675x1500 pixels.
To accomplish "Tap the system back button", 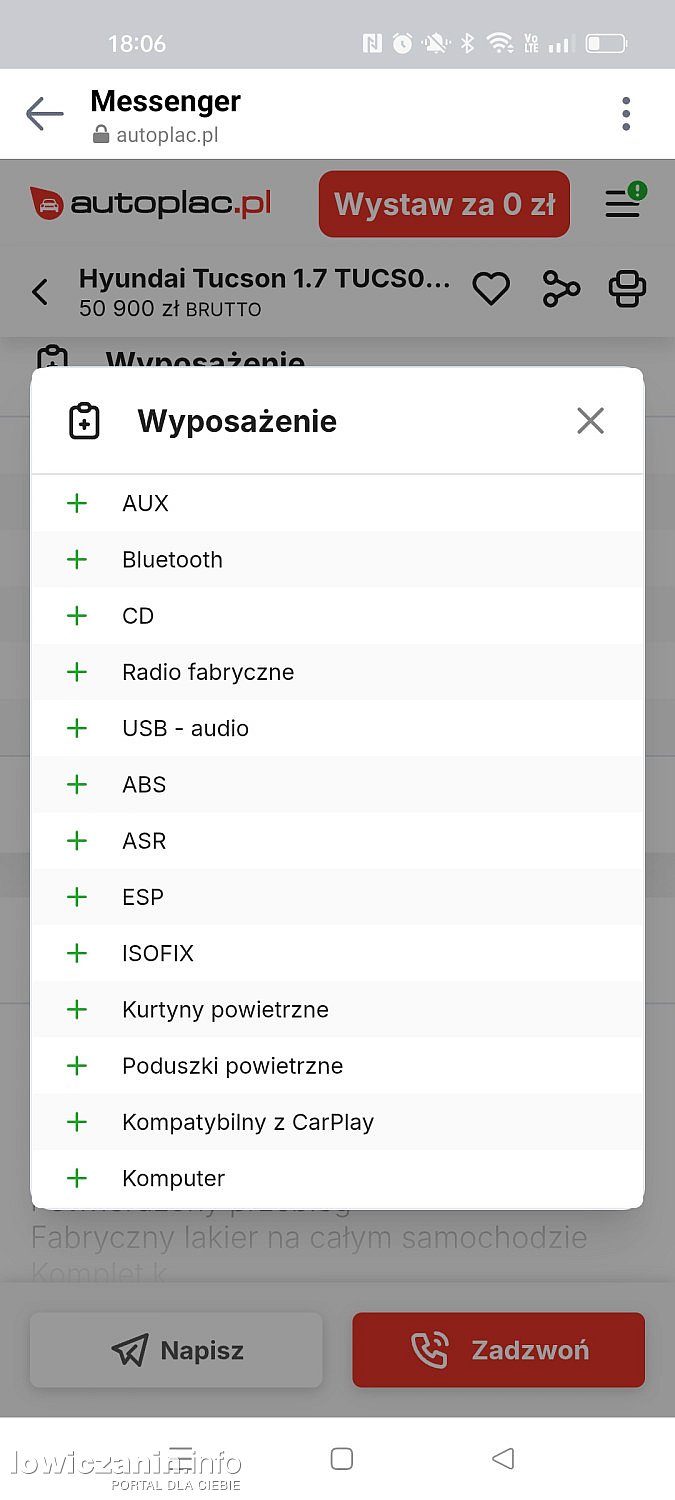I will [503, 1458].
